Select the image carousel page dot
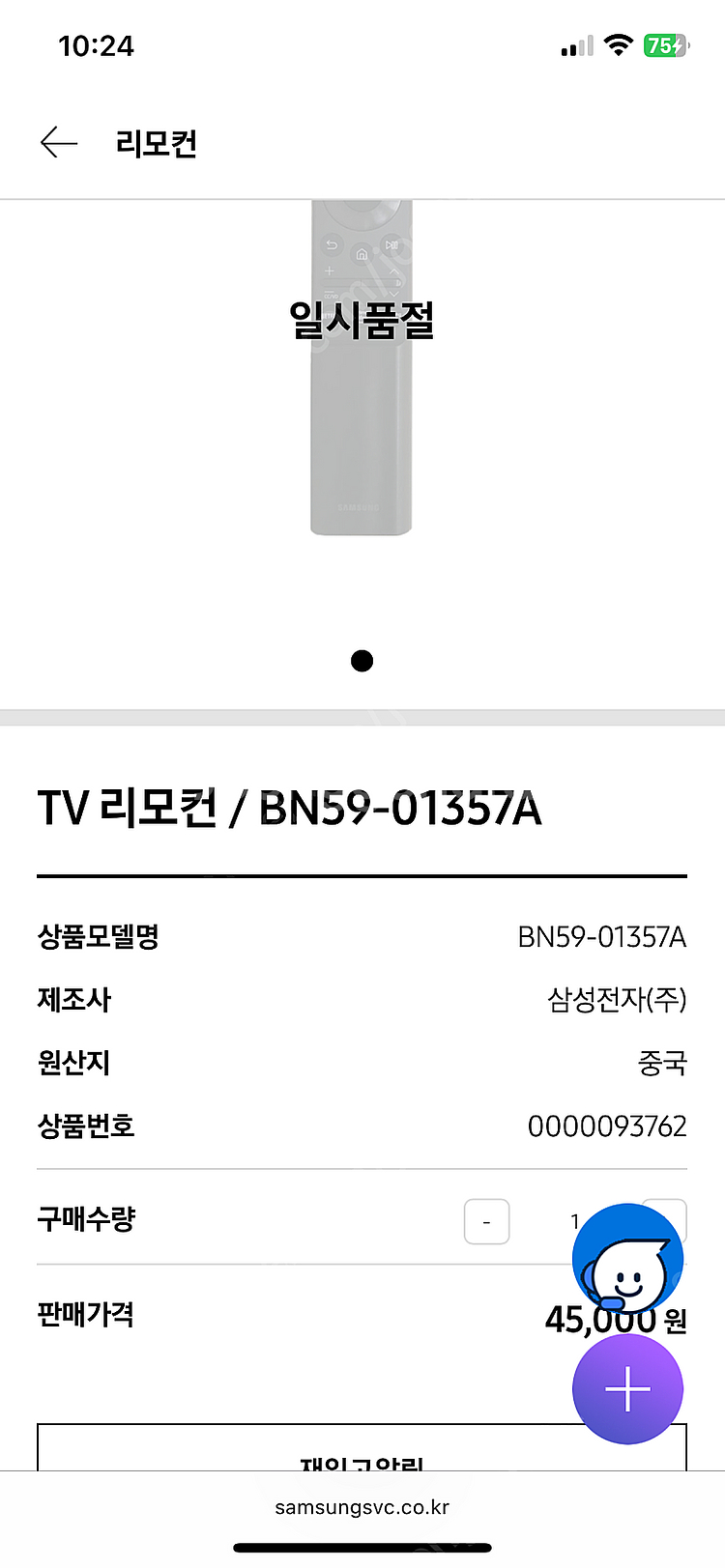725x1568 pixels. [x=362, y=661]
